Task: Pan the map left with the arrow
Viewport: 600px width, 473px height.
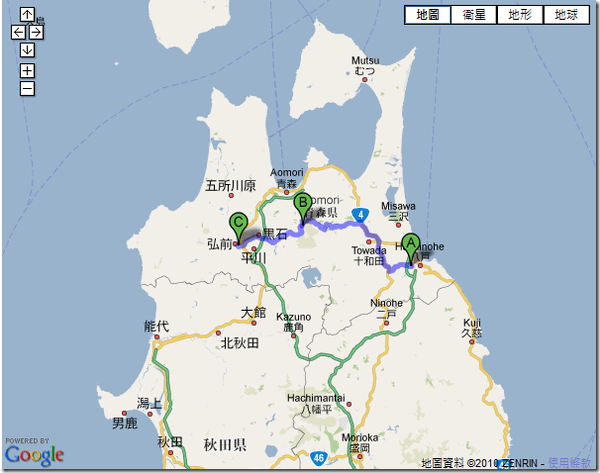Action: 18,33
